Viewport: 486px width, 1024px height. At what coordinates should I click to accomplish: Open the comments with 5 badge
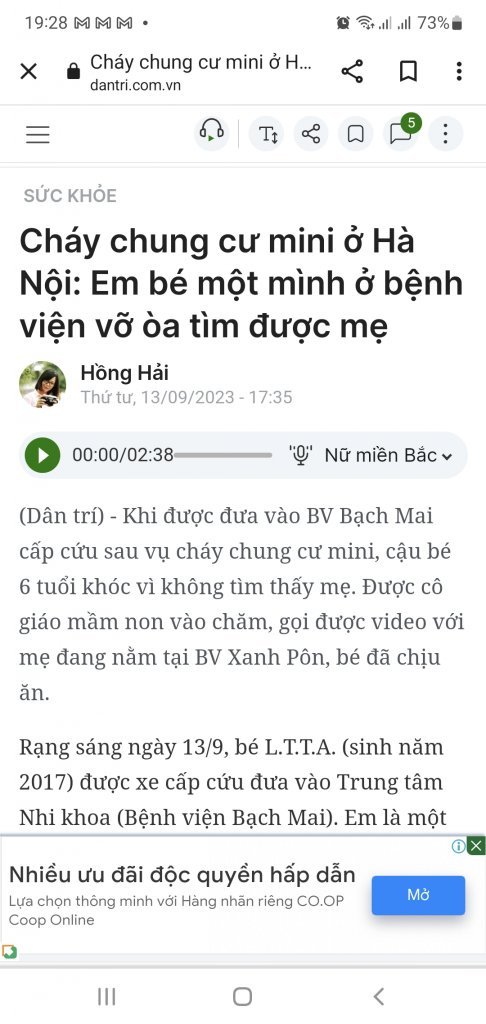401,133
